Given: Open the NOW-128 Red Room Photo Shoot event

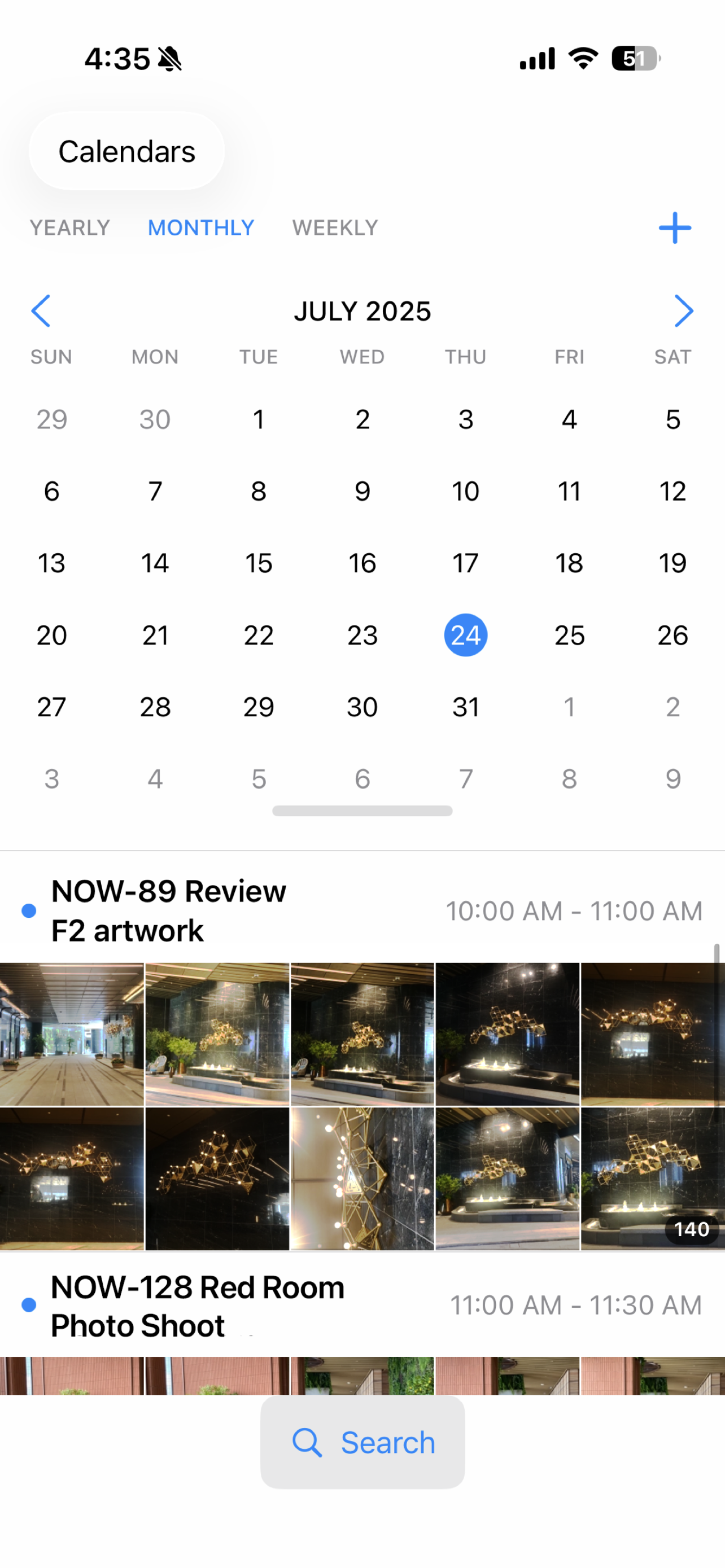Looking at the screenshot, I should click(x=197, y=1306).
